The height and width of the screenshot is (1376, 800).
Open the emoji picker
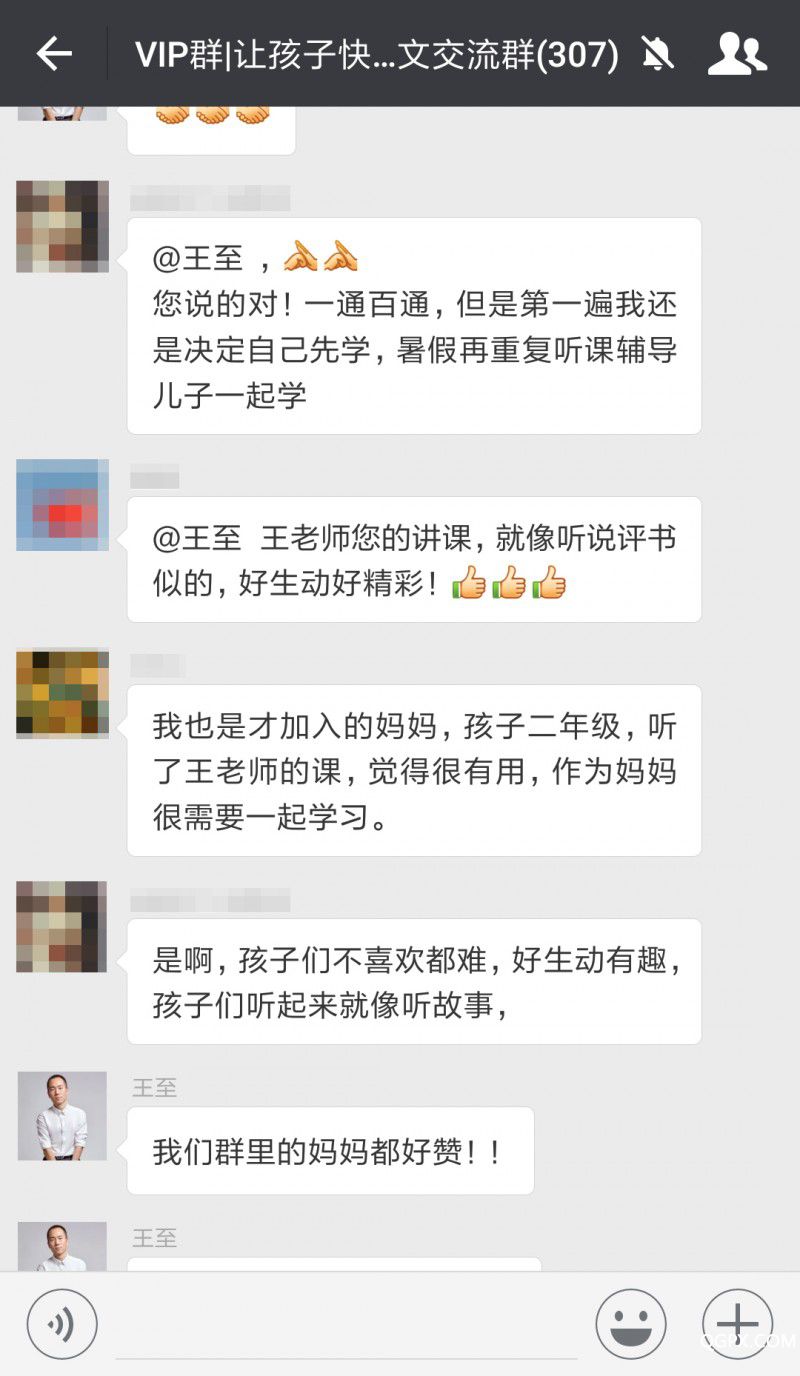(x=631, y=1324)
